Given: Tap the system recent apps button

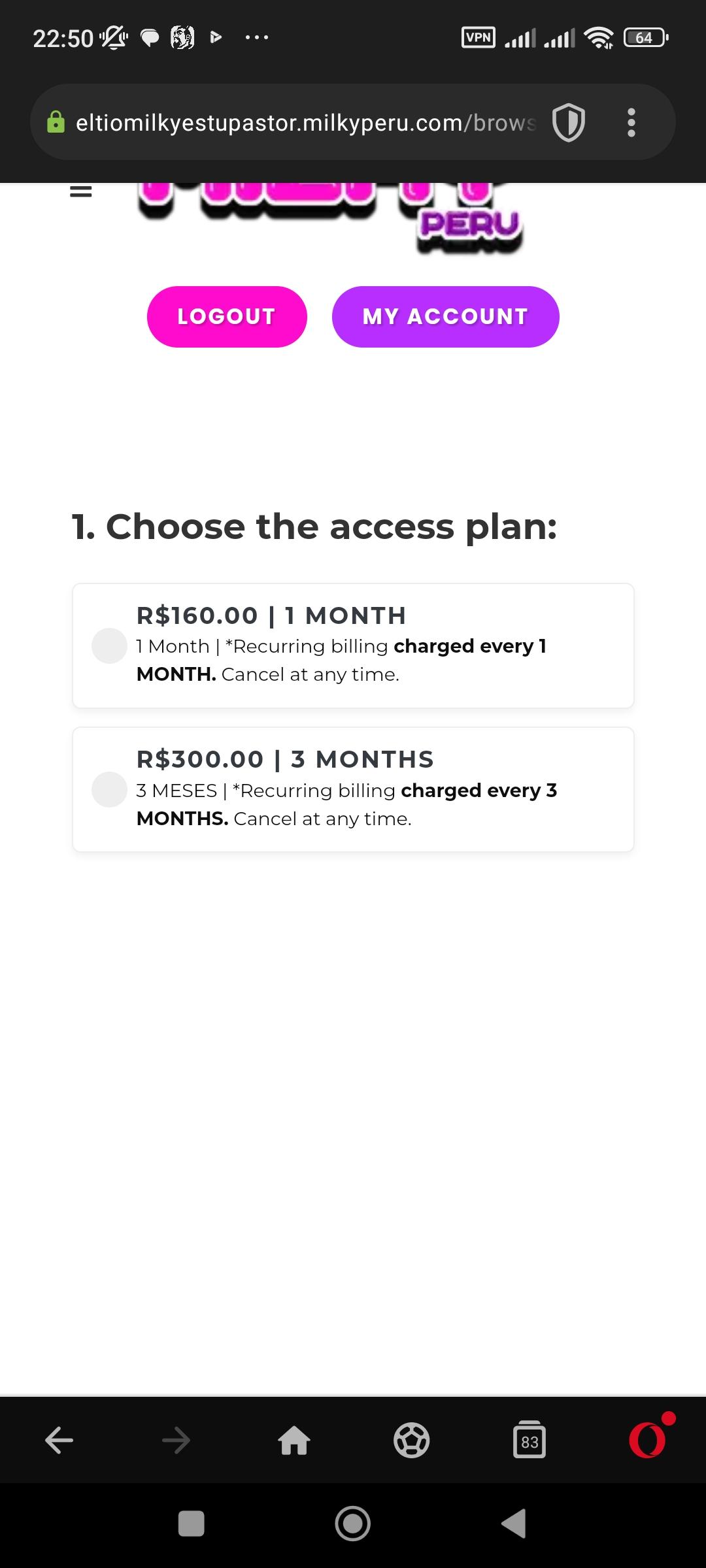Looking at the screenshot, I should [192, 1524].
